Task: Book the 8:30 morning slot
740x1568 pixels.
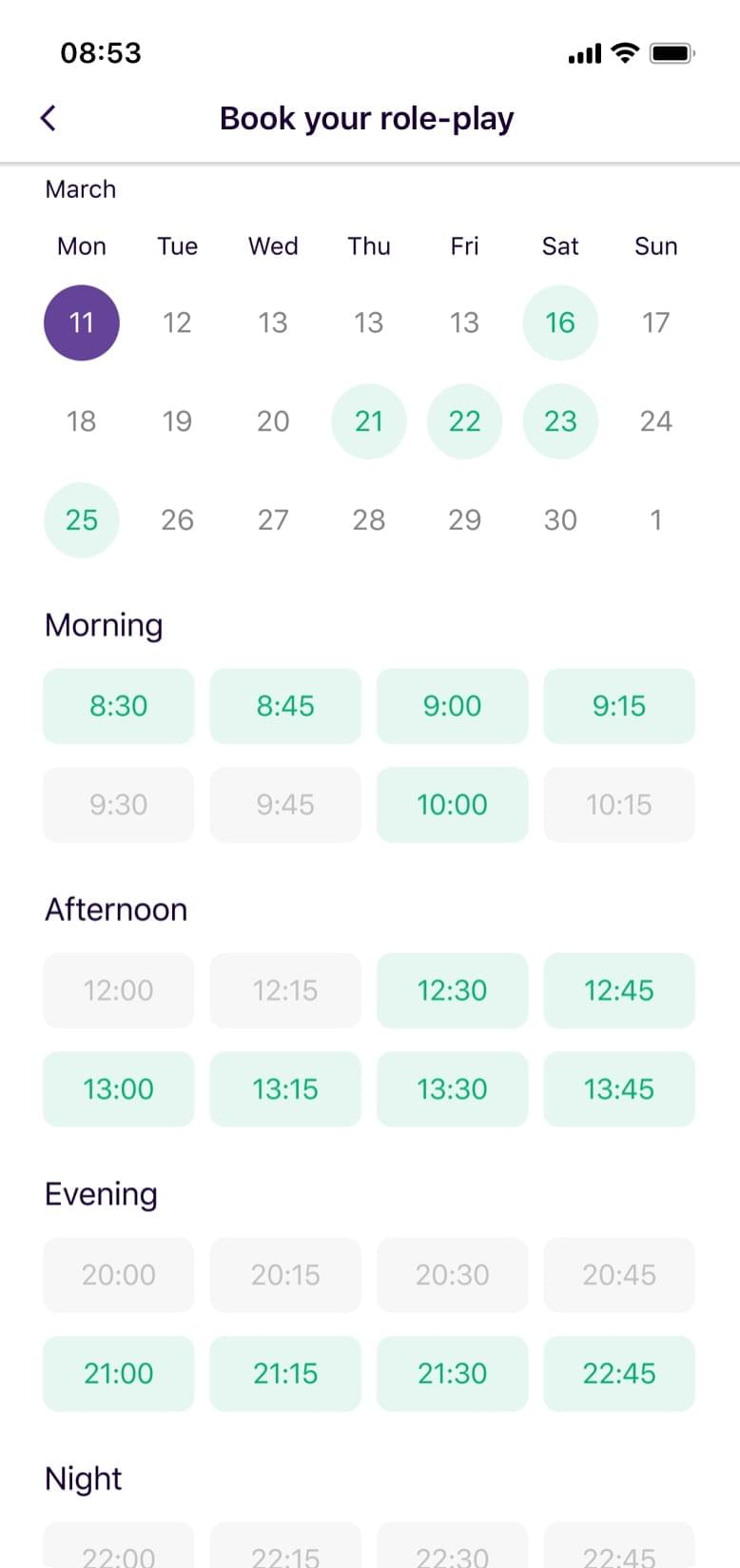Action: pos(118,706)
